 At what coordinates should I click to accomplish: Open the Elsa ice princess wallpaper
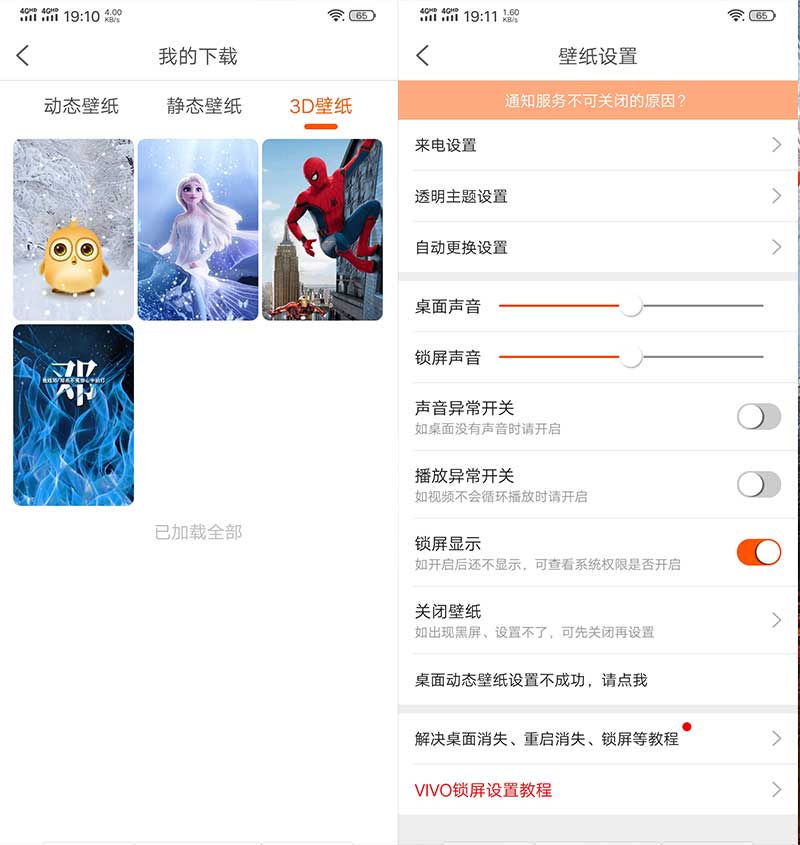(198, 229)
